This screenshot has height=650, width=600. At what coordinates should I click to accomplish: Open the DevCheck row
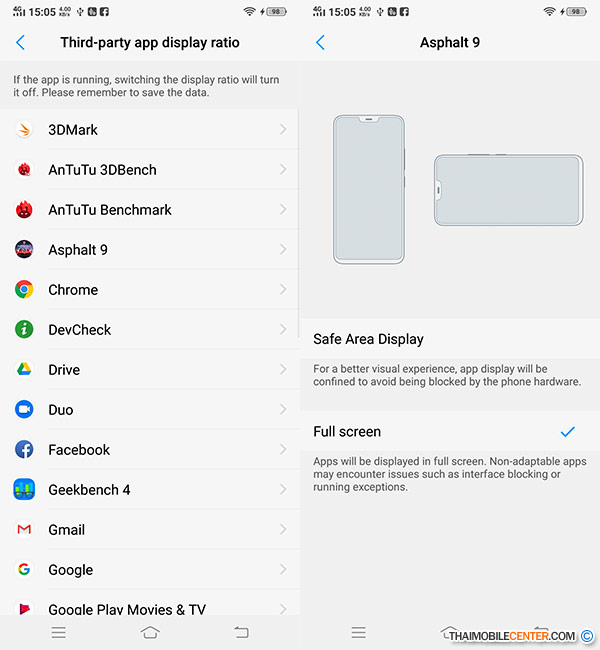150,330
